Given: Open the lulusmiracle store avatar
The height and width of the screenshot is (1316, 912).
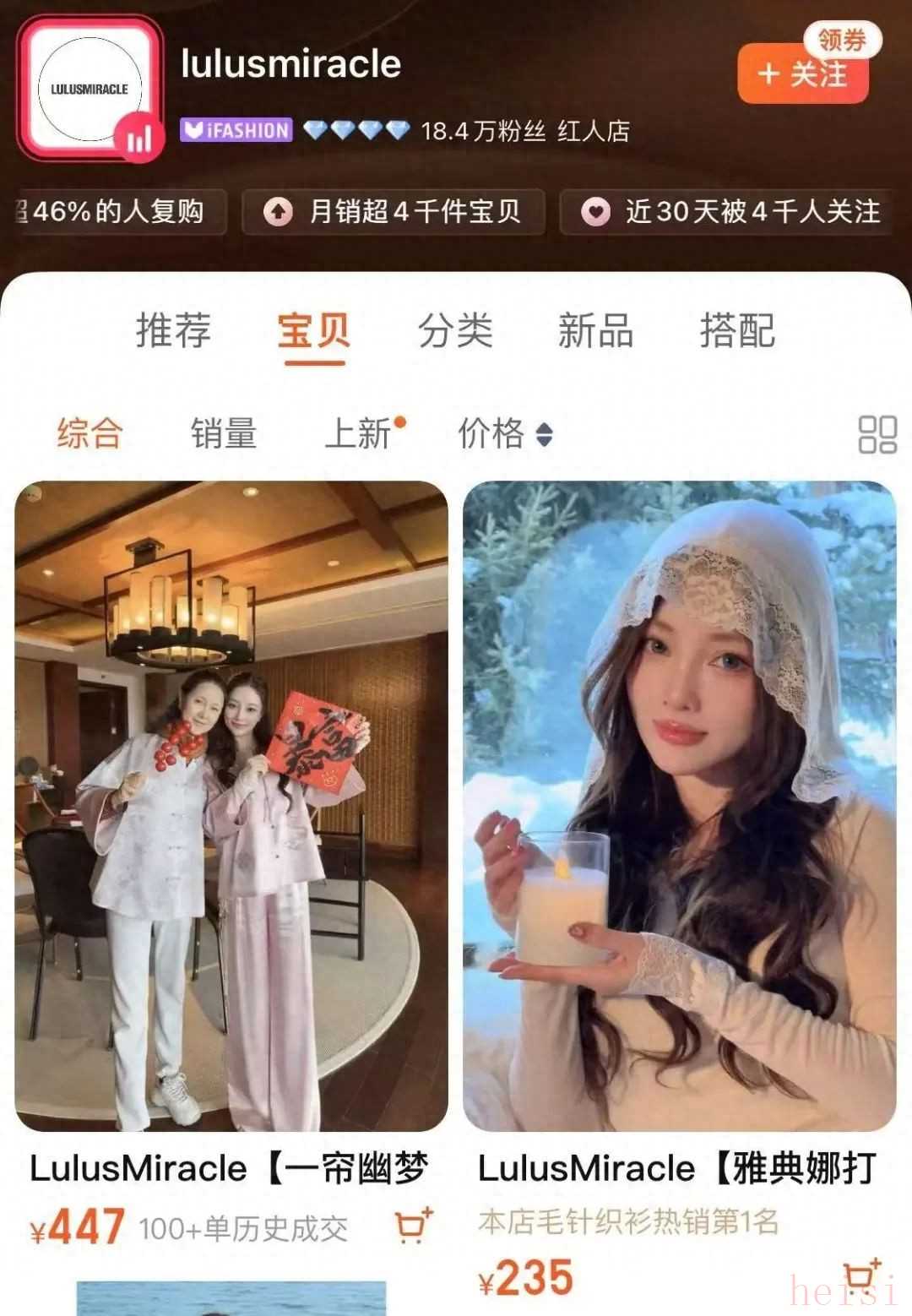Looking at the screenshot, I should [x=90, y=89].
